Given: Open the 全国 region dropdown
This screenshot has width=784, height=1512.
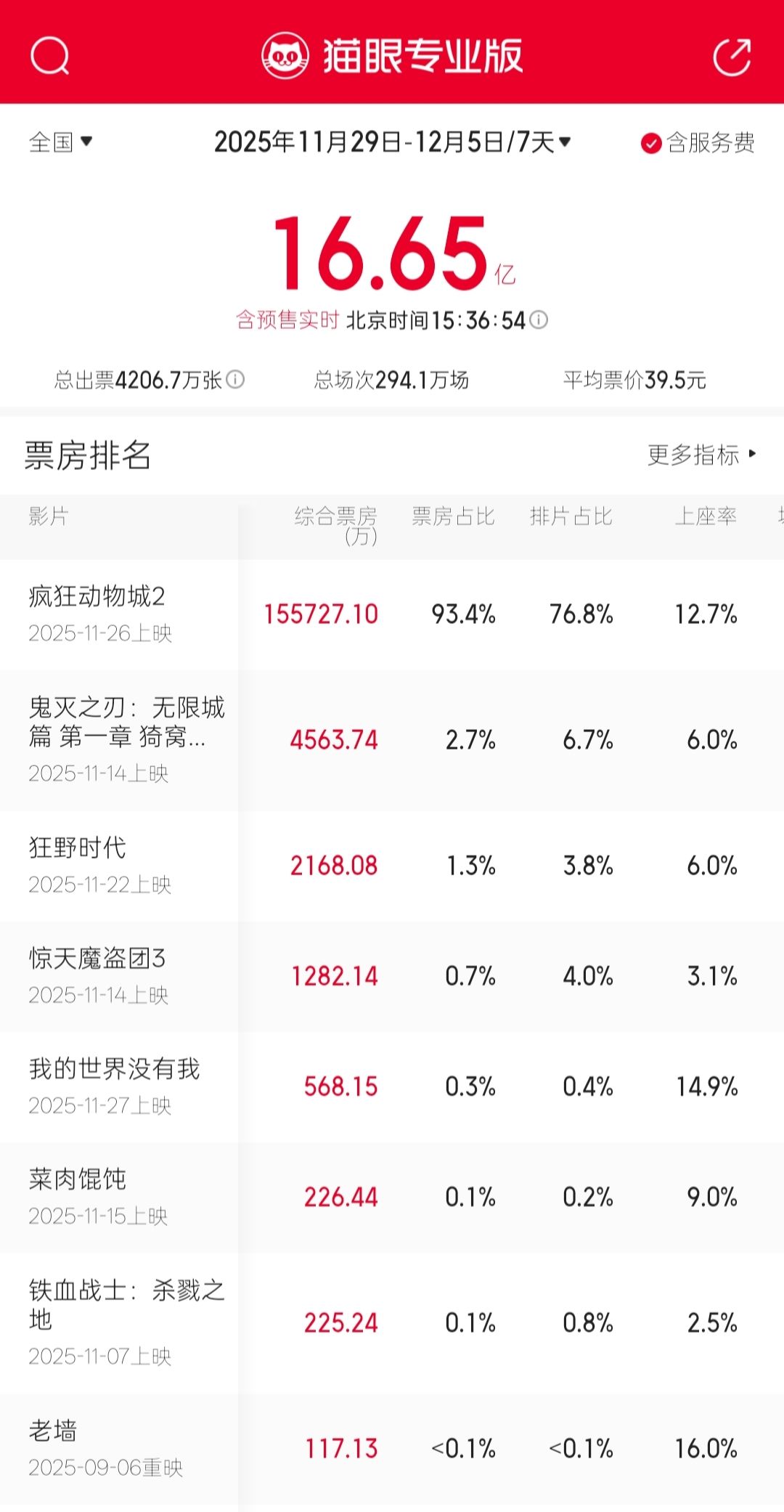Looking at the screenshot, I should pos(61,142).
